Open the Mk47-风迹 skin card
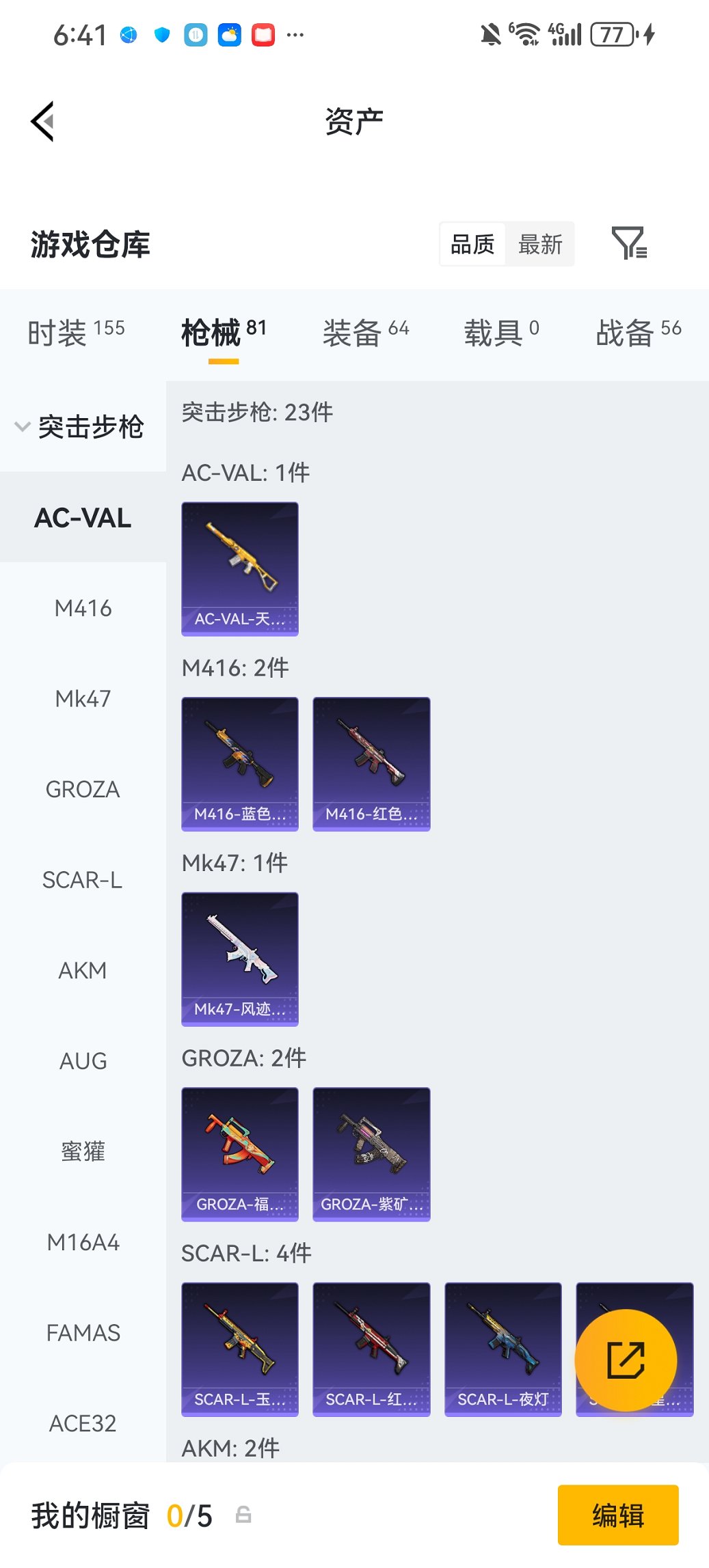 tap(240, 959)
